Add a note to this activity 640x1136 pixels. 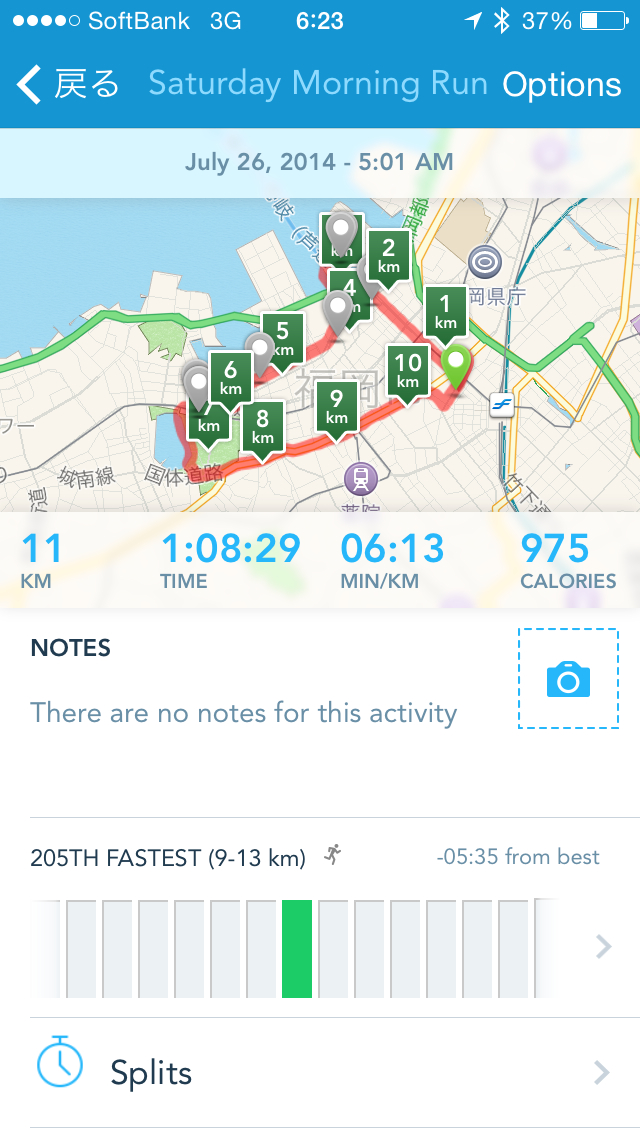(x=243, y=712)
